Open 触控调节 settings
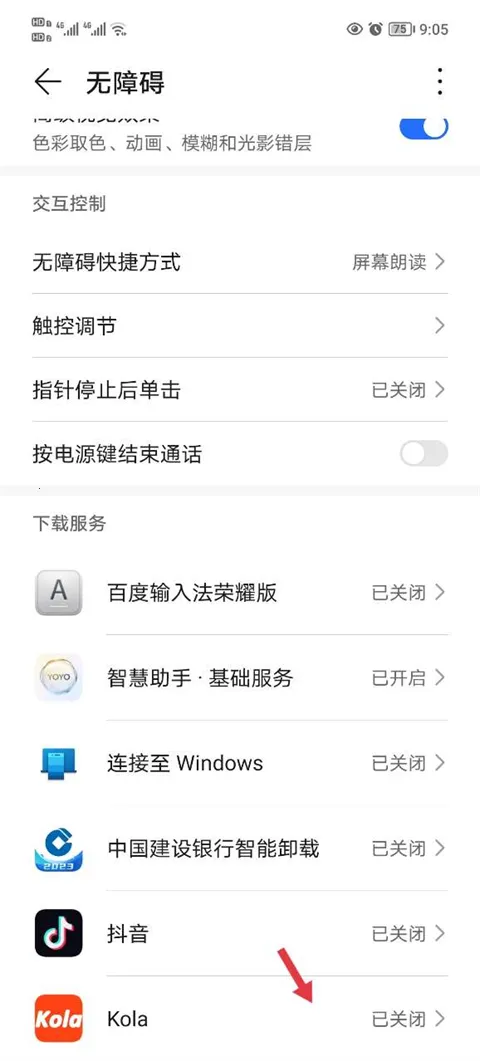480x1061 pixels. click(x=240, y=326)
